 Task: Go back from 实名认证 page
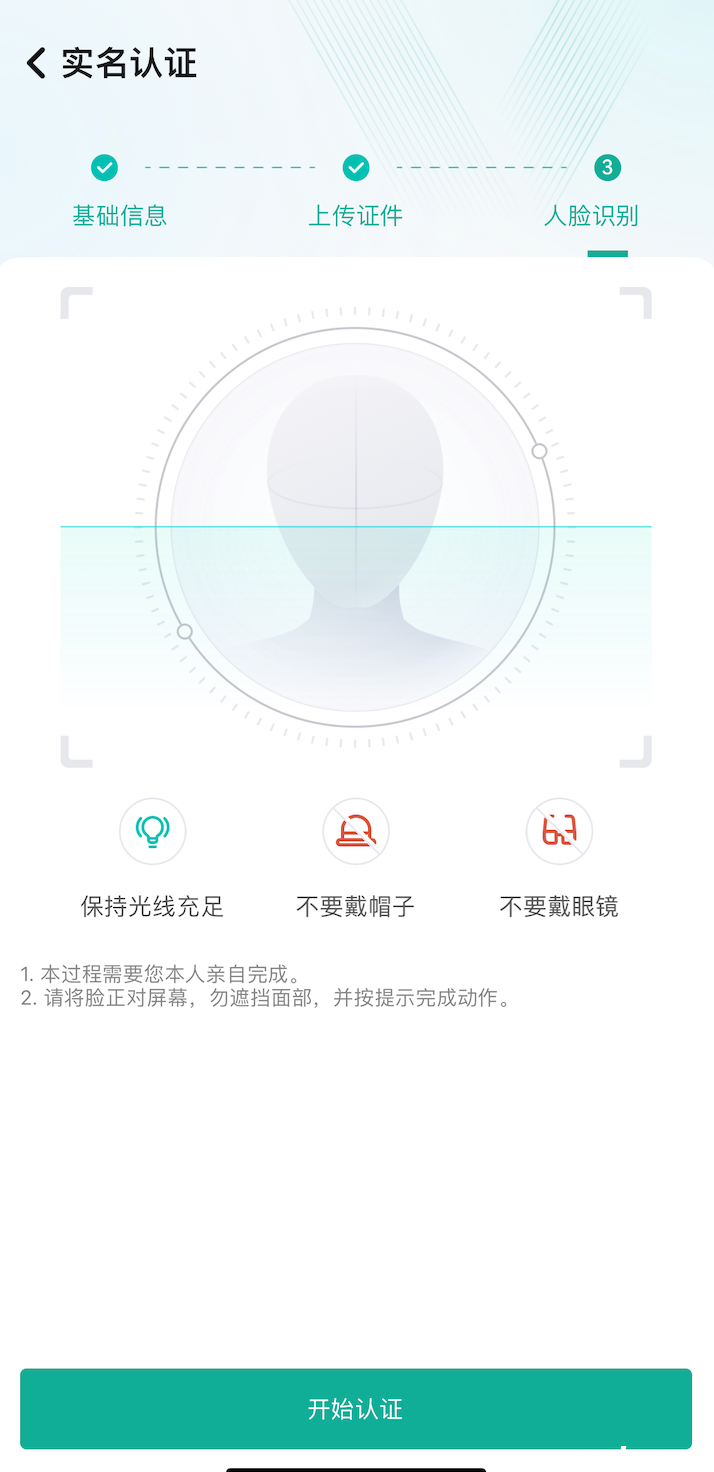36,63
